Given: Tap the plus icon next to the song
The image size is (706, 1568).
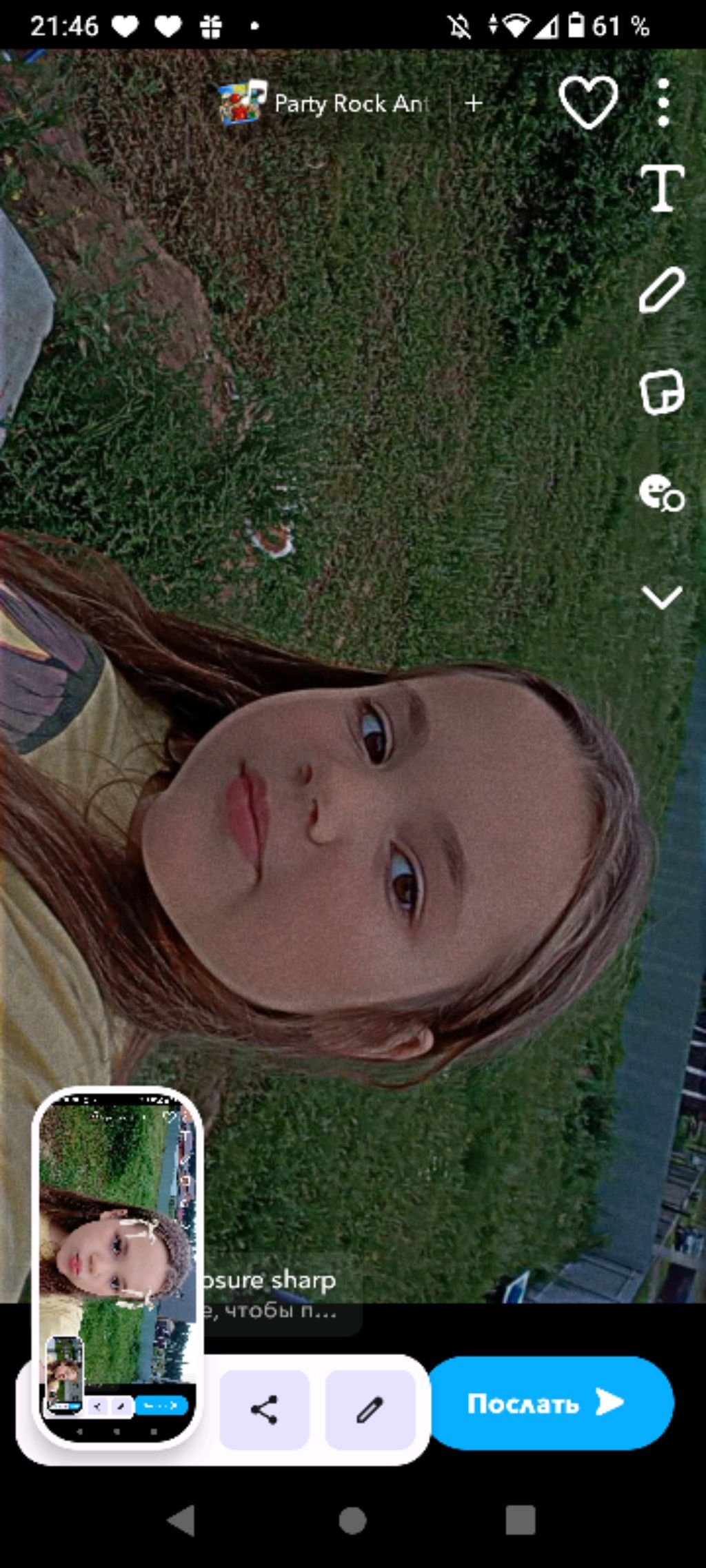Looking at the screenshot, I should click(474, 103).
